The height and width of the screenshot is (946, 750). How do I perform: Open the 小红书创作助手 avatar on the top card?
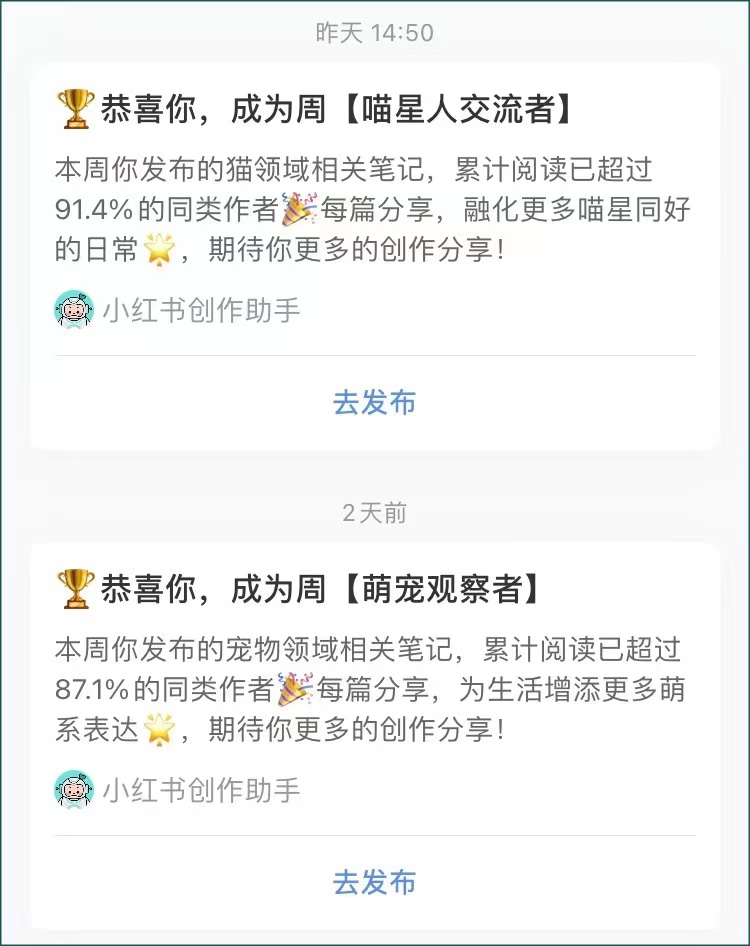[x=71, y=311]
